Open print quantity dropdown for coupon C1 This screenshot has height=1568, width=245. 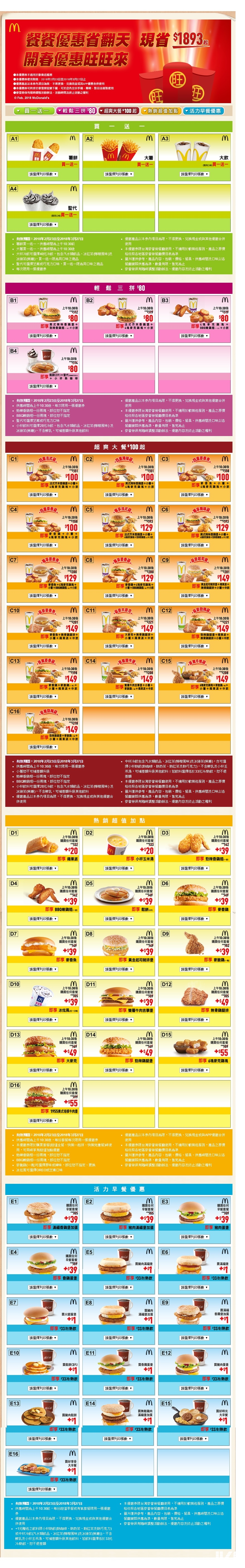tap(43, 495)
